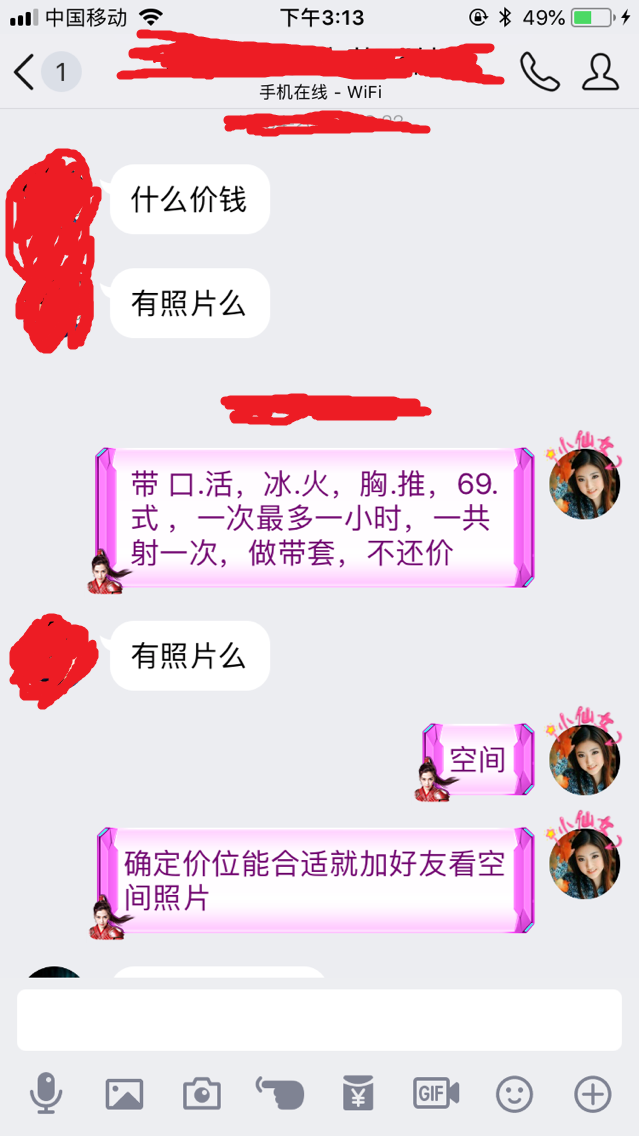Screen dimensions: 639x1136
Task: Open more options with the plus icon
Action: (592, 1094)
